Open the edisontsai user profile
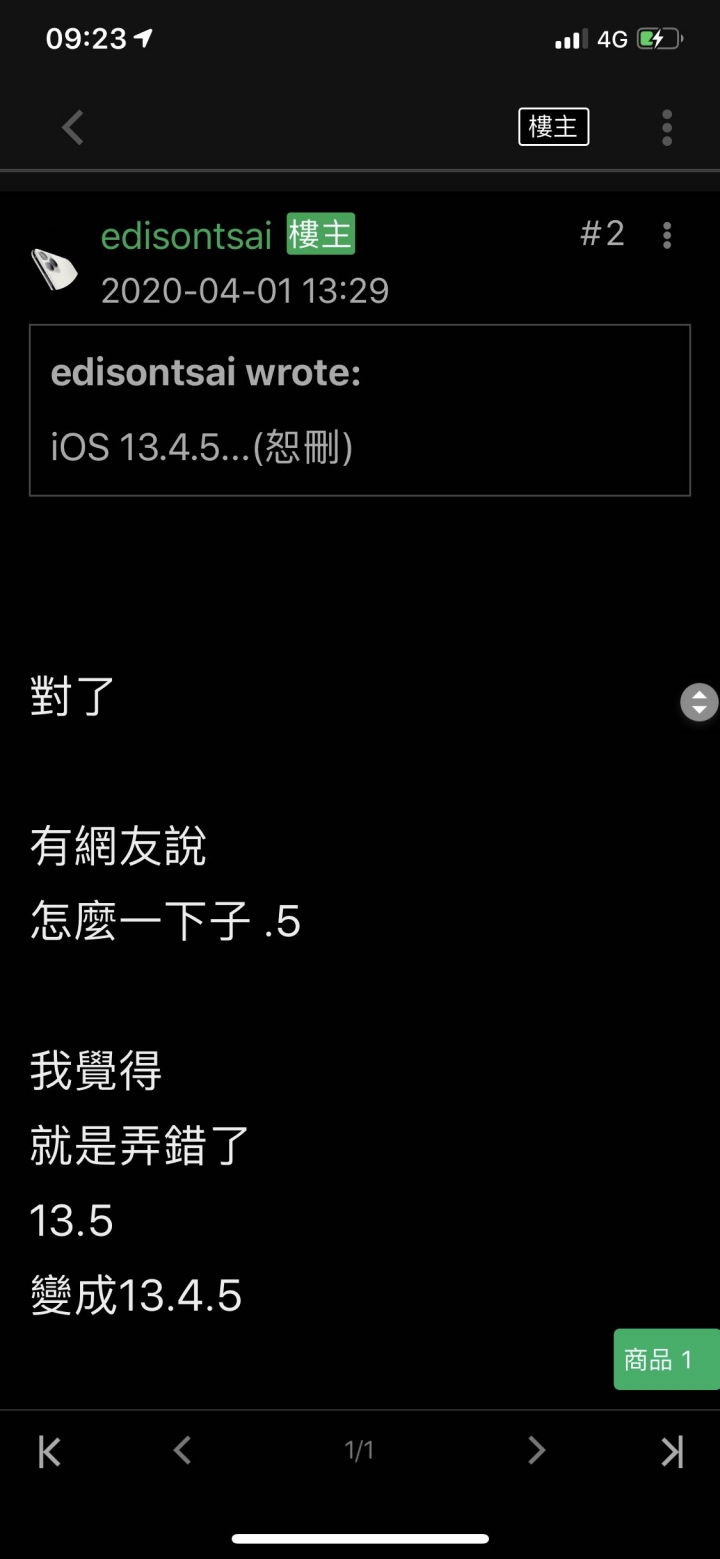The image size is (720, 1559). [187, 236]
